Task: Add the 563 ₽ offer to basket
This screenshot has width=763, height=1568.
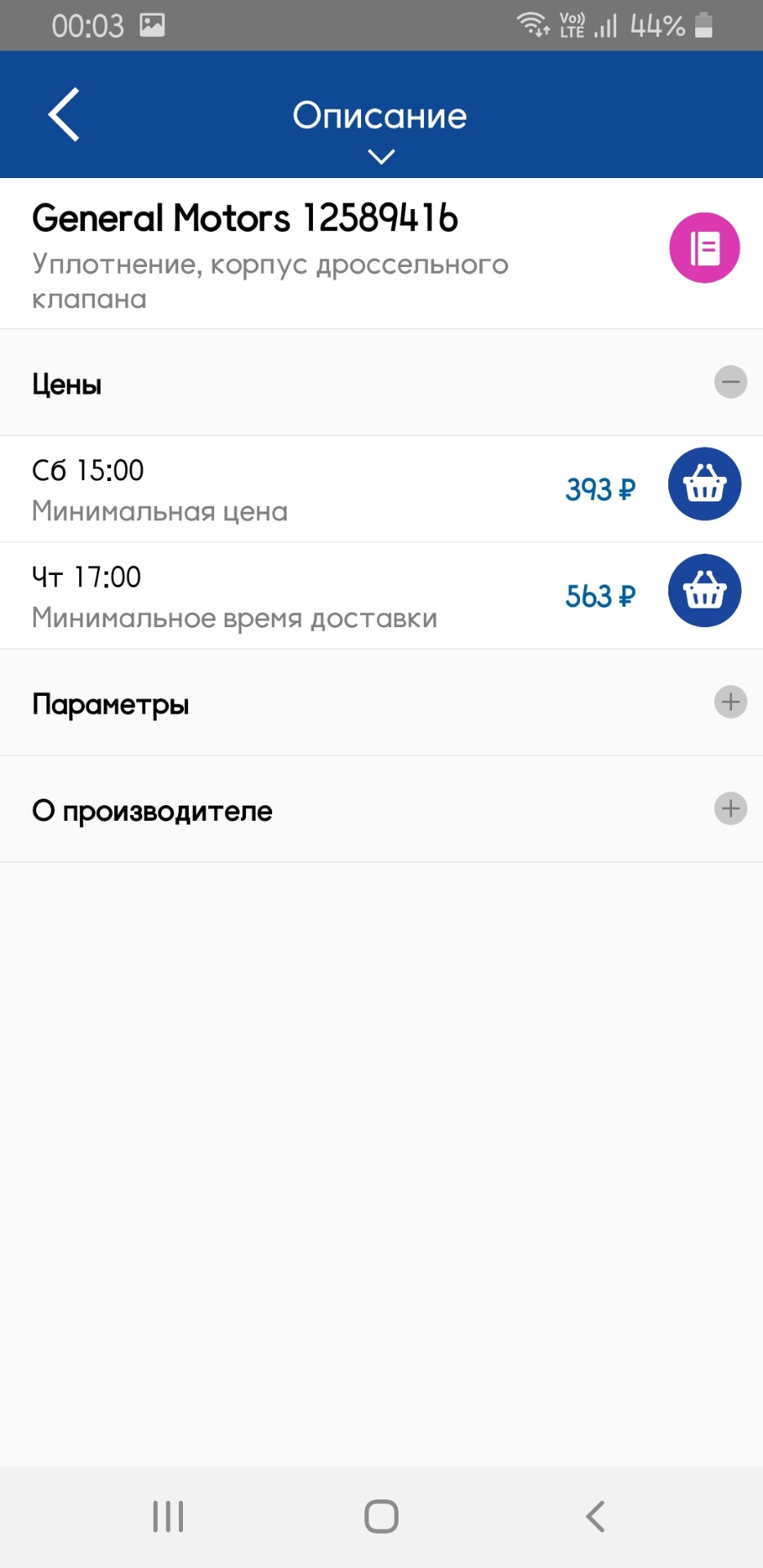Action: (704, 590)
